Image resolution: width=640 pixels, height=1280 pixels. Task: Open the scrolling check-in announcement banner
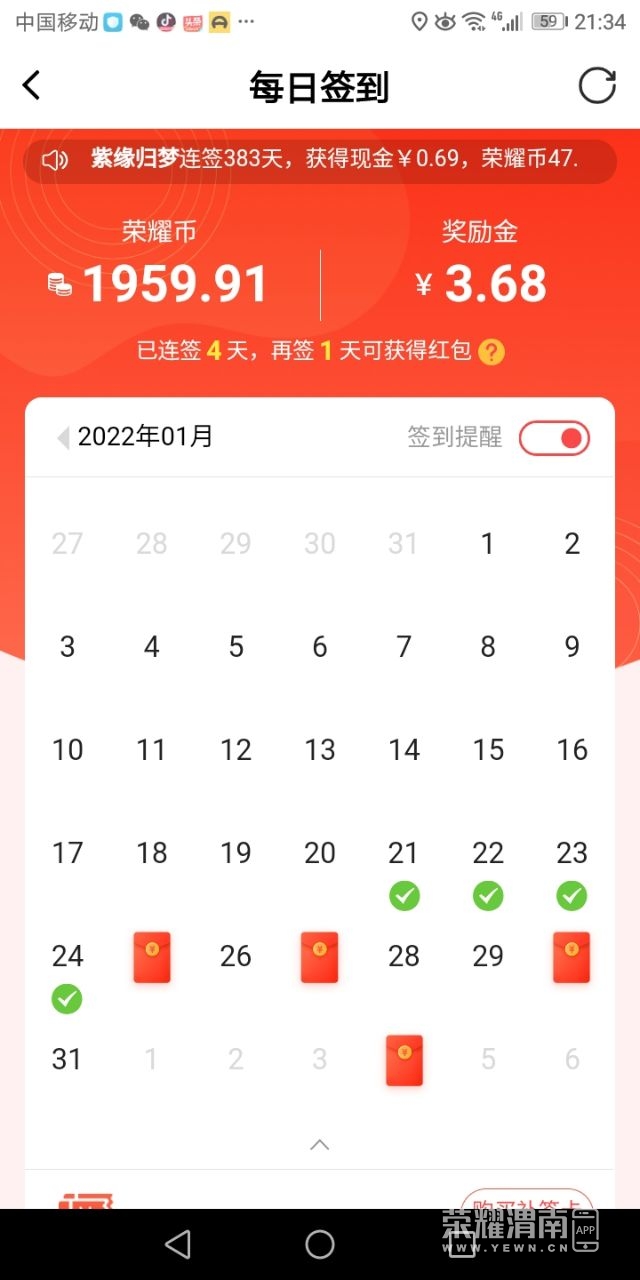(x=320, y=160)
